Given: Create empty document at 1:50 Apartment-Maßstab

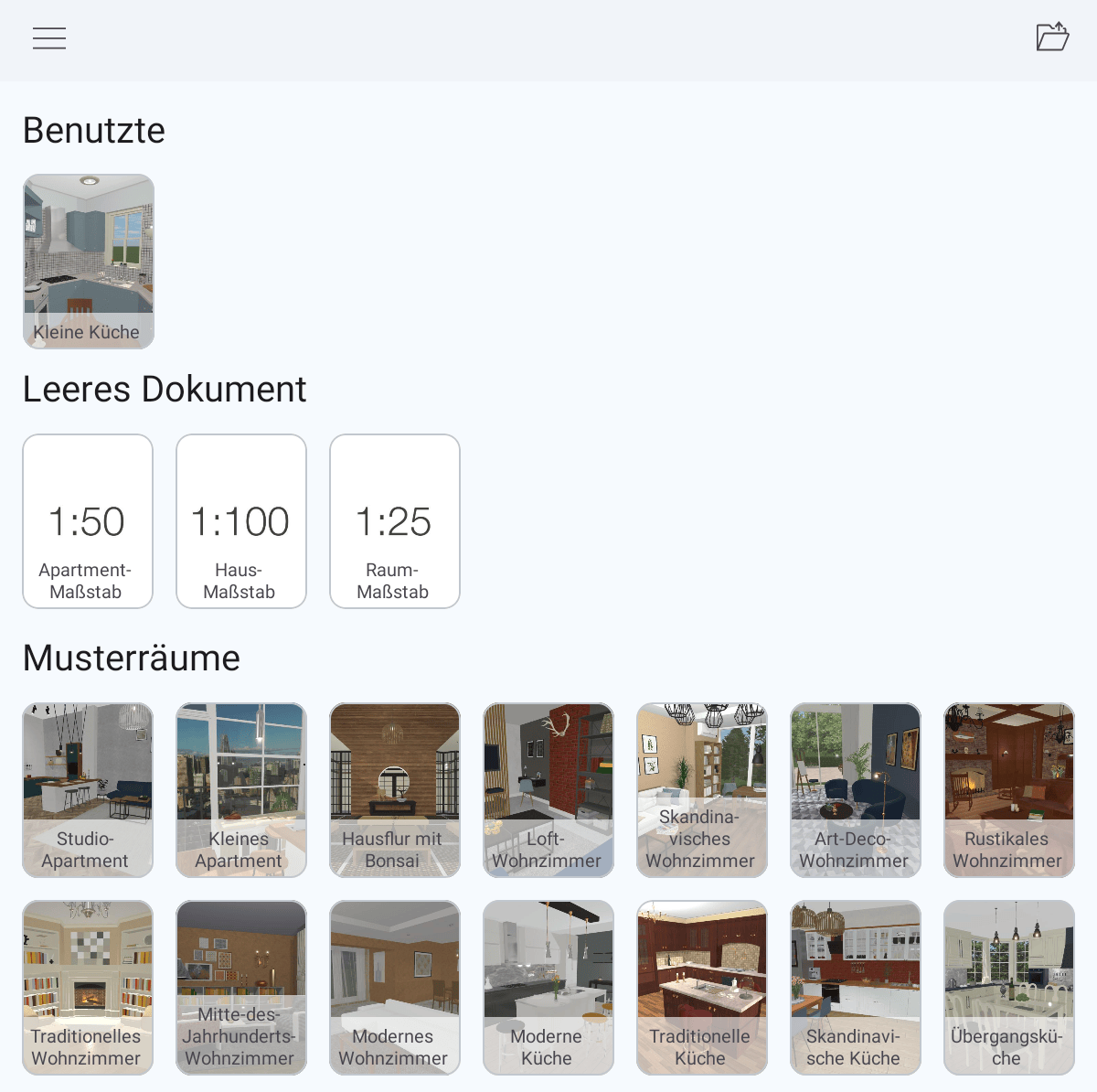Looking at the screenshot, I should pos(88,521).
